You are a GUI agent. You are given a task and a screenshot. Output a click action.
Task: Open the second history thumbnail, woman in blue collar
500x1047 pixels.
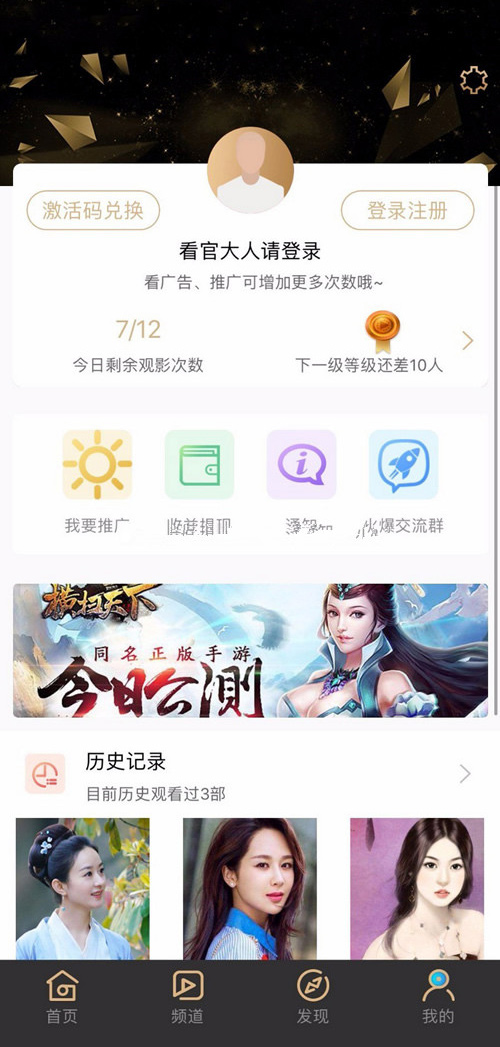coord(250,889)
